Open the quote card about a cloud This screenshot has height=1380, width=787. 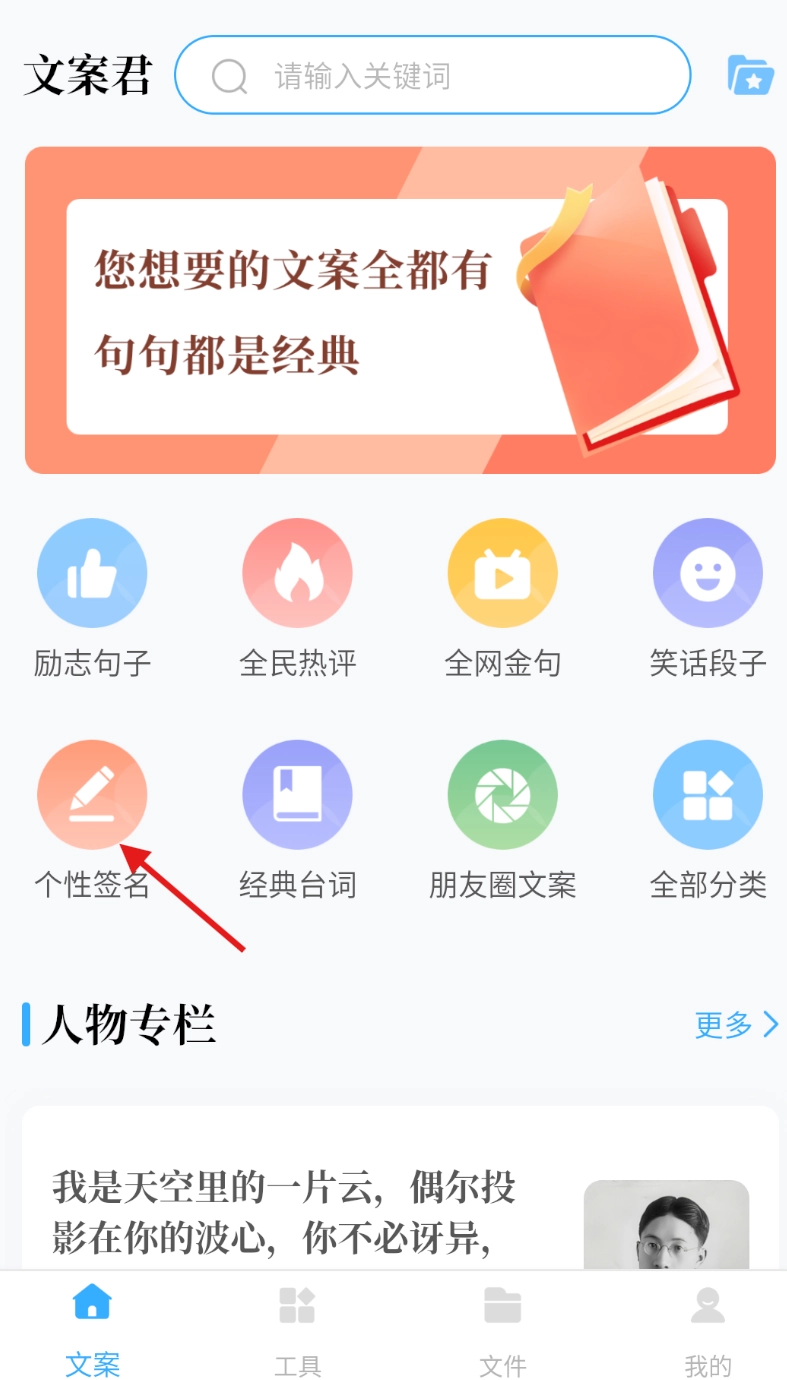coord(400,1188)
